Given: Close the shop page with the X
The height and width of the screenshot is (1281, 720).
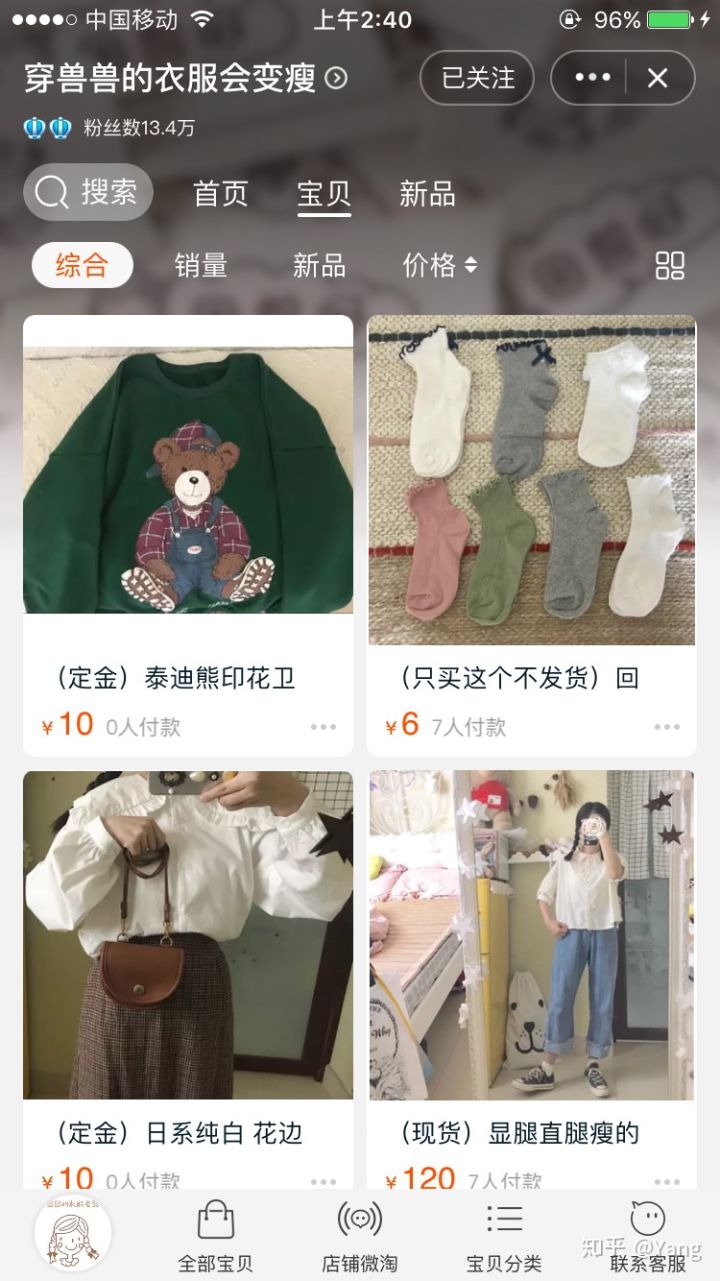Looking at the screenshot, I should (x=657, y=78).
